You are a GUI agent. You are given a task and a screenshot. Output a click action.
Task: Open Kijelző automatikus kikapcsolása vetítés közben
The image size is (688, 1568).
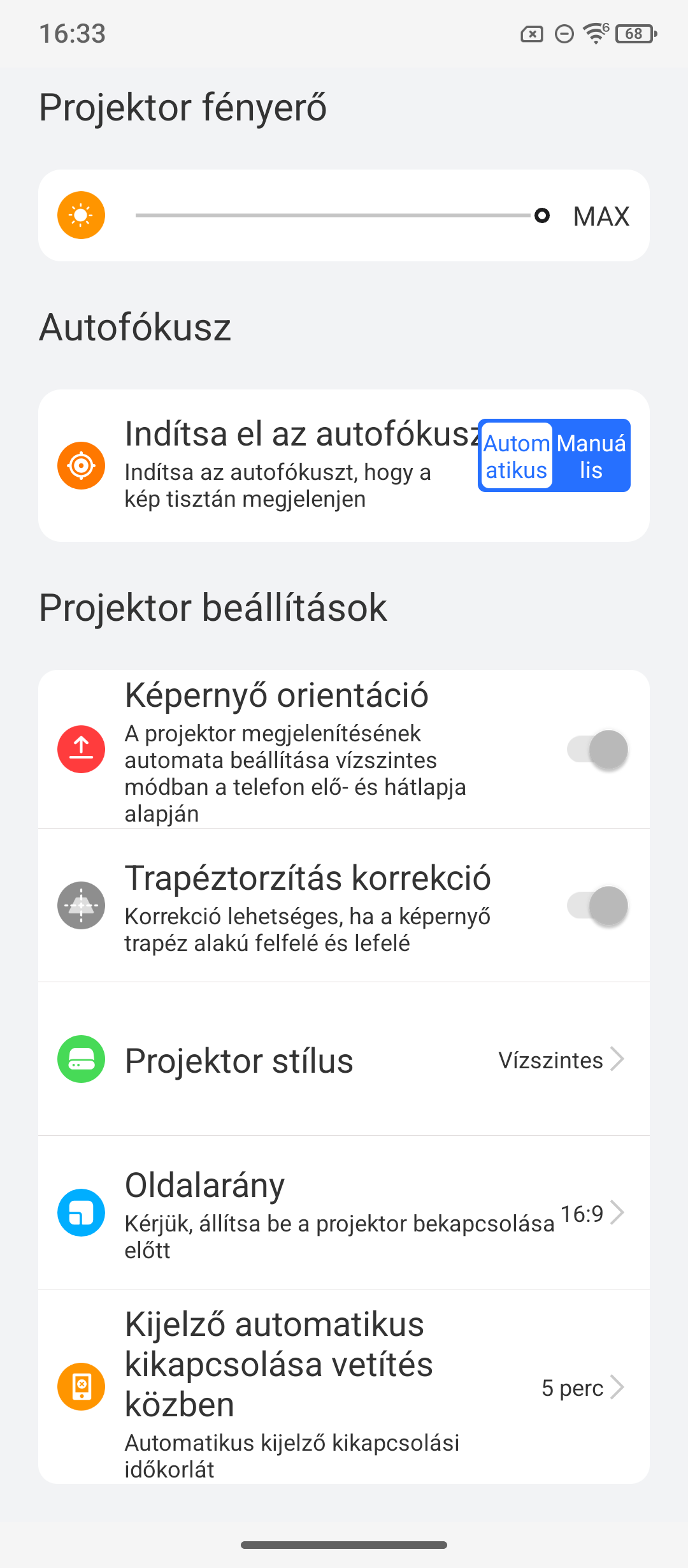(344, 1387)
